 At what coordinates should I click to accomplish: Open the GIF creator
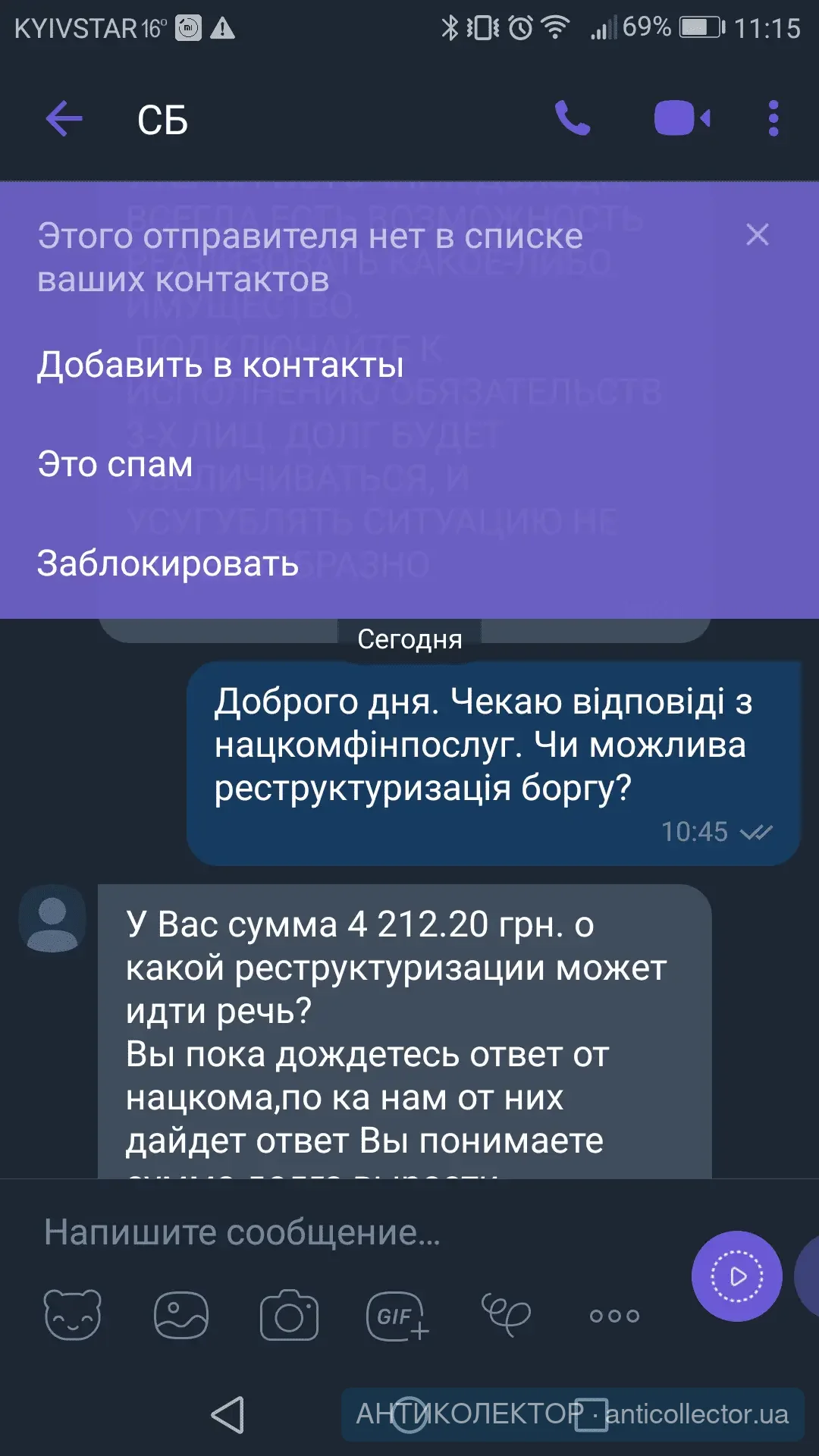397,1315
